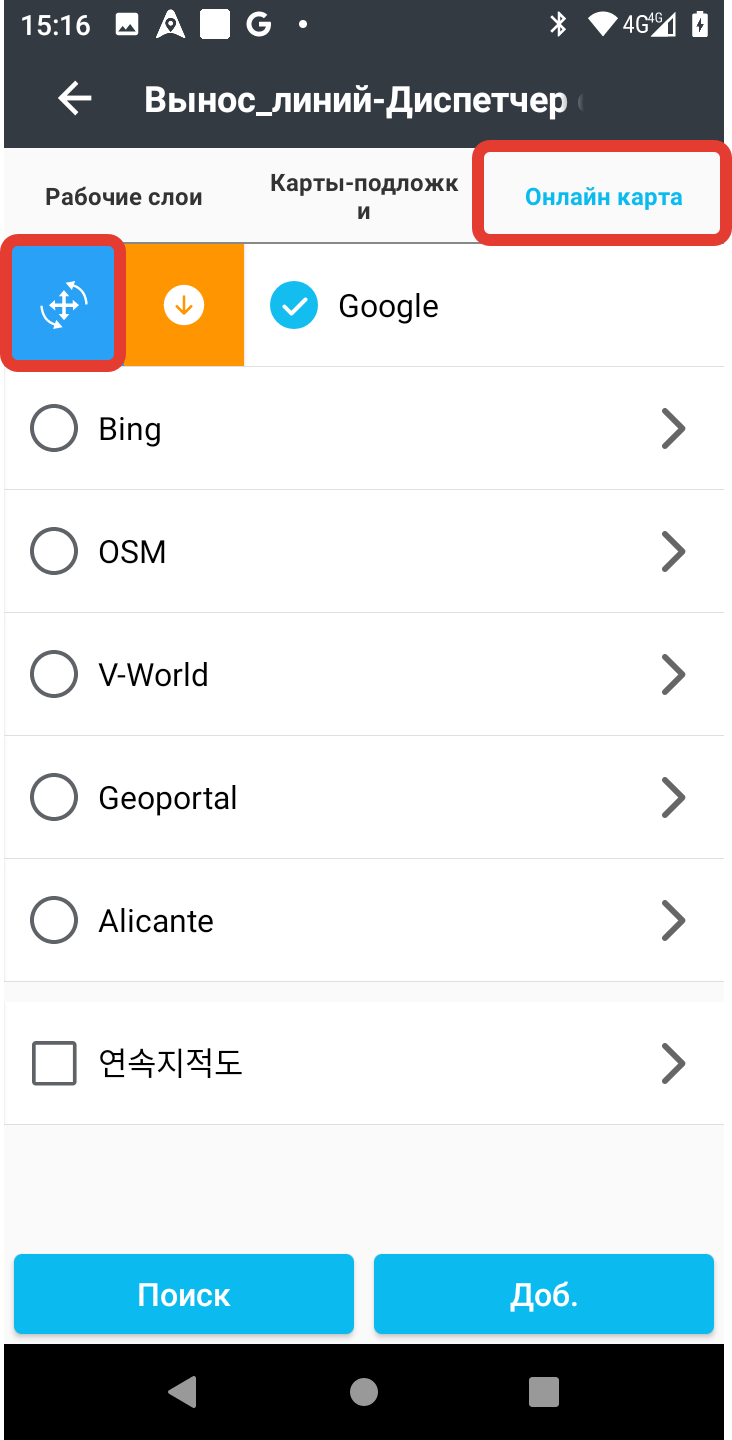Open the OSM chevron arrow
732x1440 pixels.
[x=674, y=552]
